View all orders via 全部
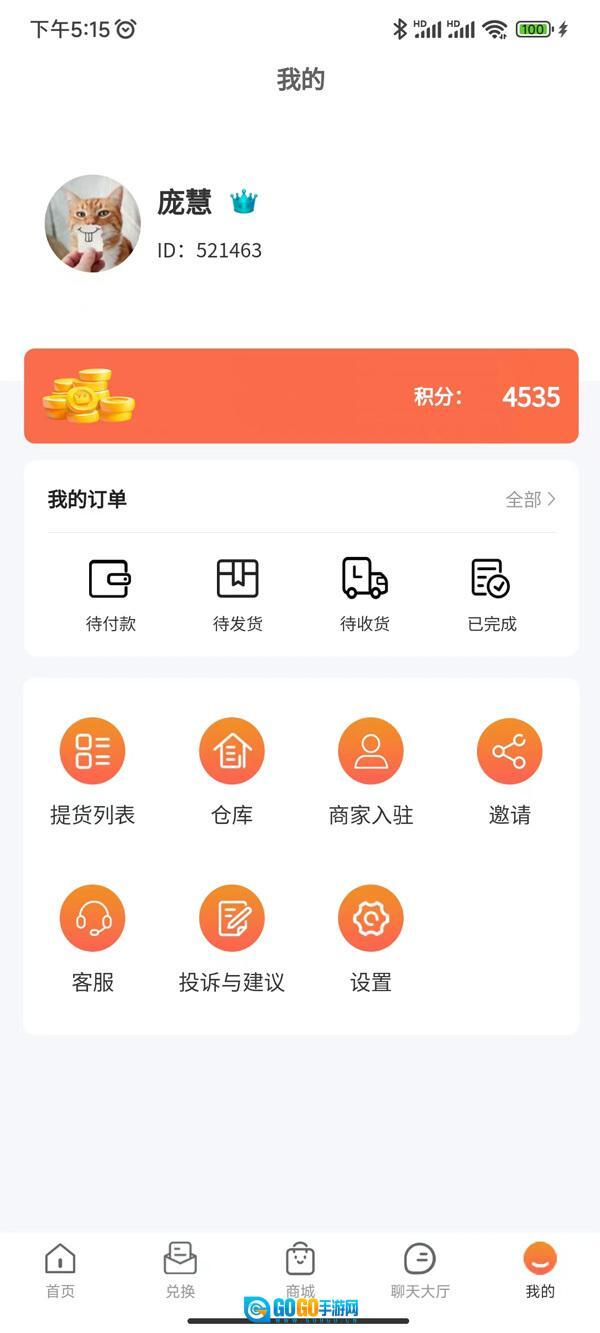Viewport: 600px width, 1333px height. 530,499
